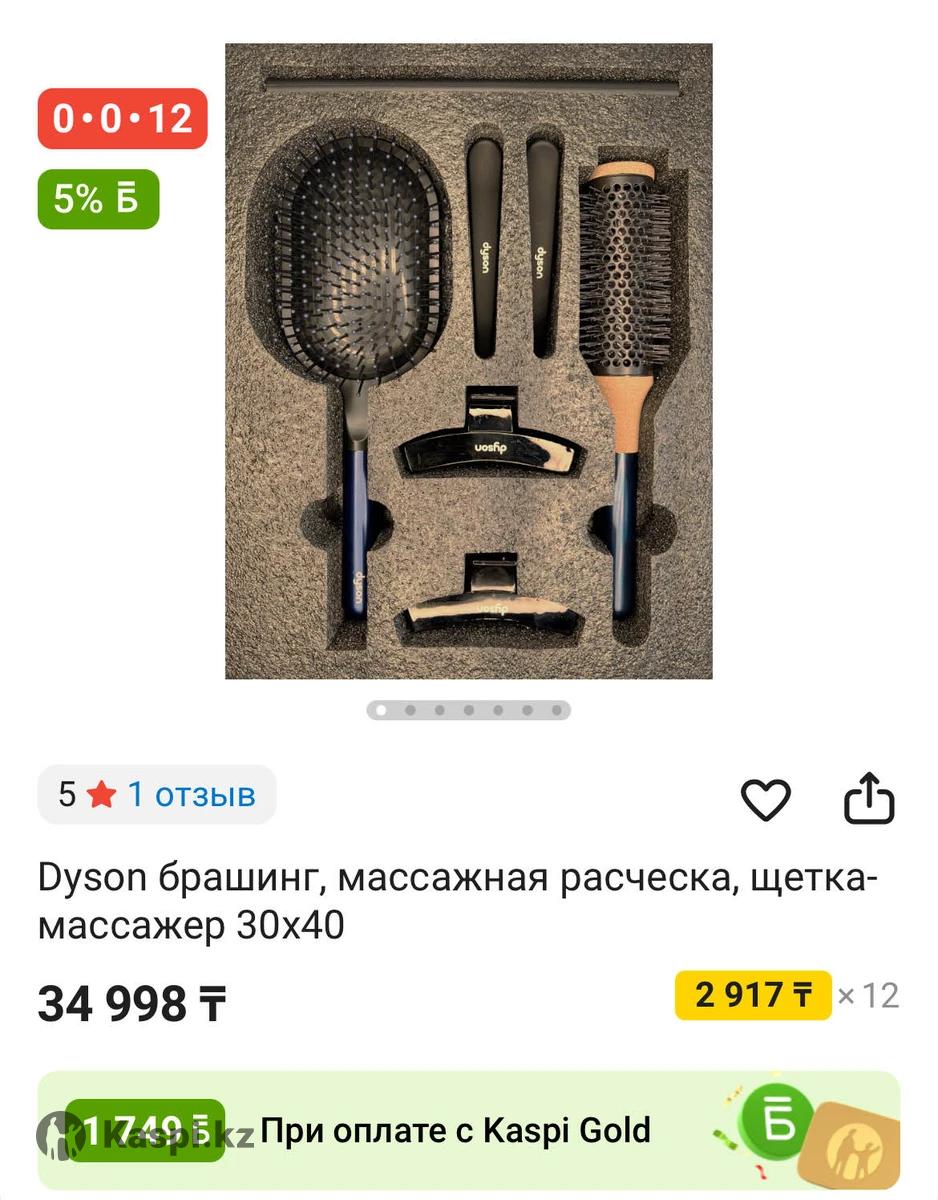The height and width of the screenshot is (1200, 938).
Task: Add product to favorites with heart icon
Action: (x=765, y=799)
